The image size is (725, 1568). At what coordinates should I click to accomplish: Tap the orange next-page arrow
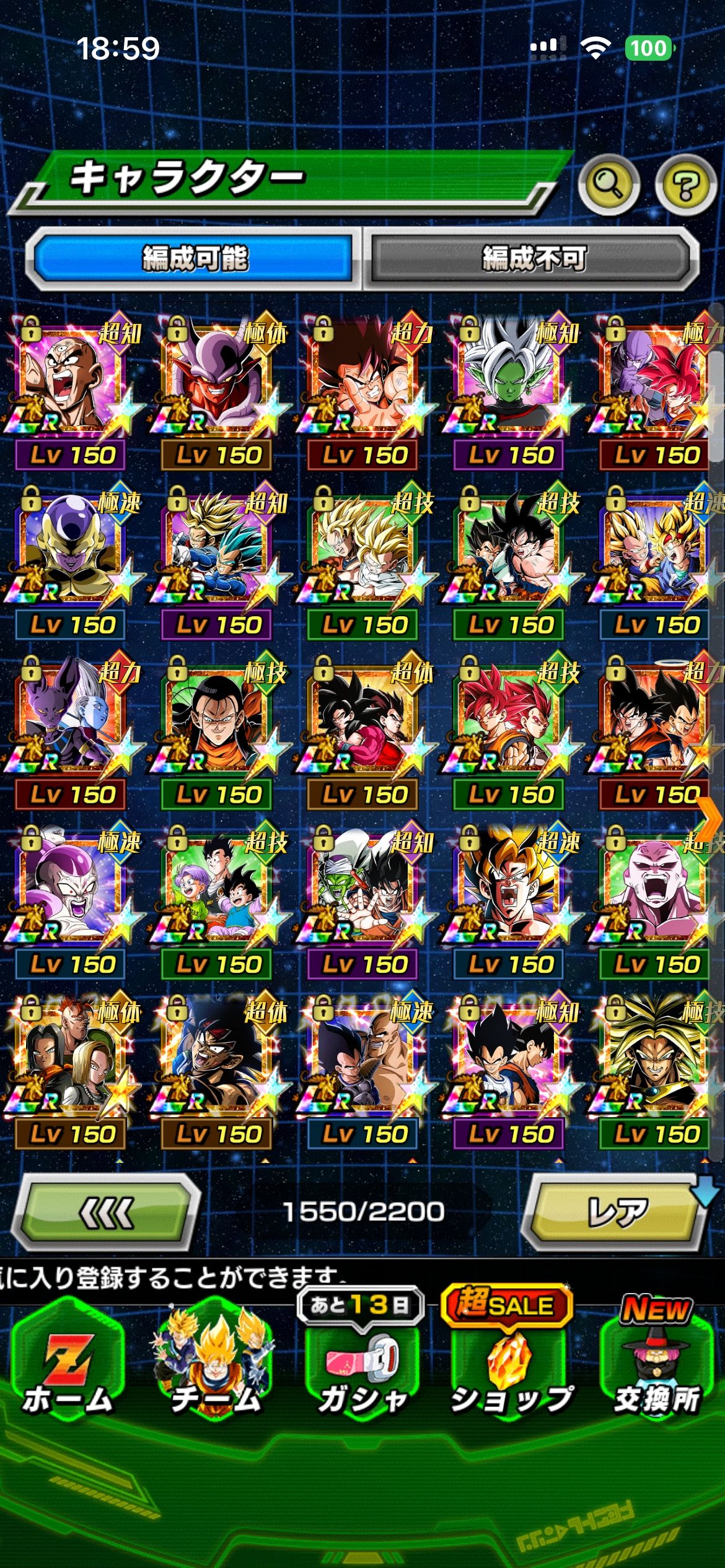(x=710, y=819)
